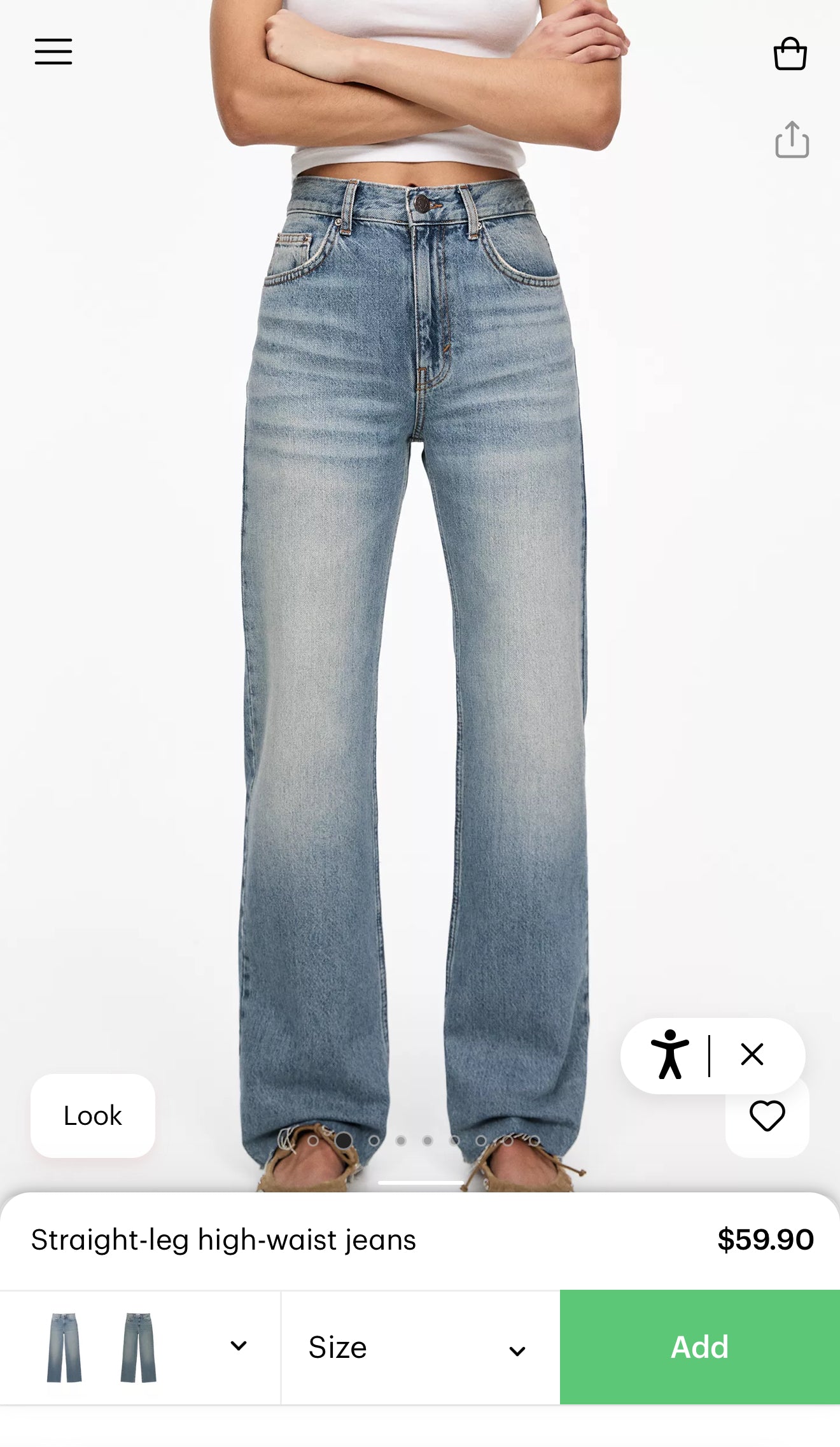840x1447 pixels.
Task: Open the hamburger menu
Action: [53, 52]
